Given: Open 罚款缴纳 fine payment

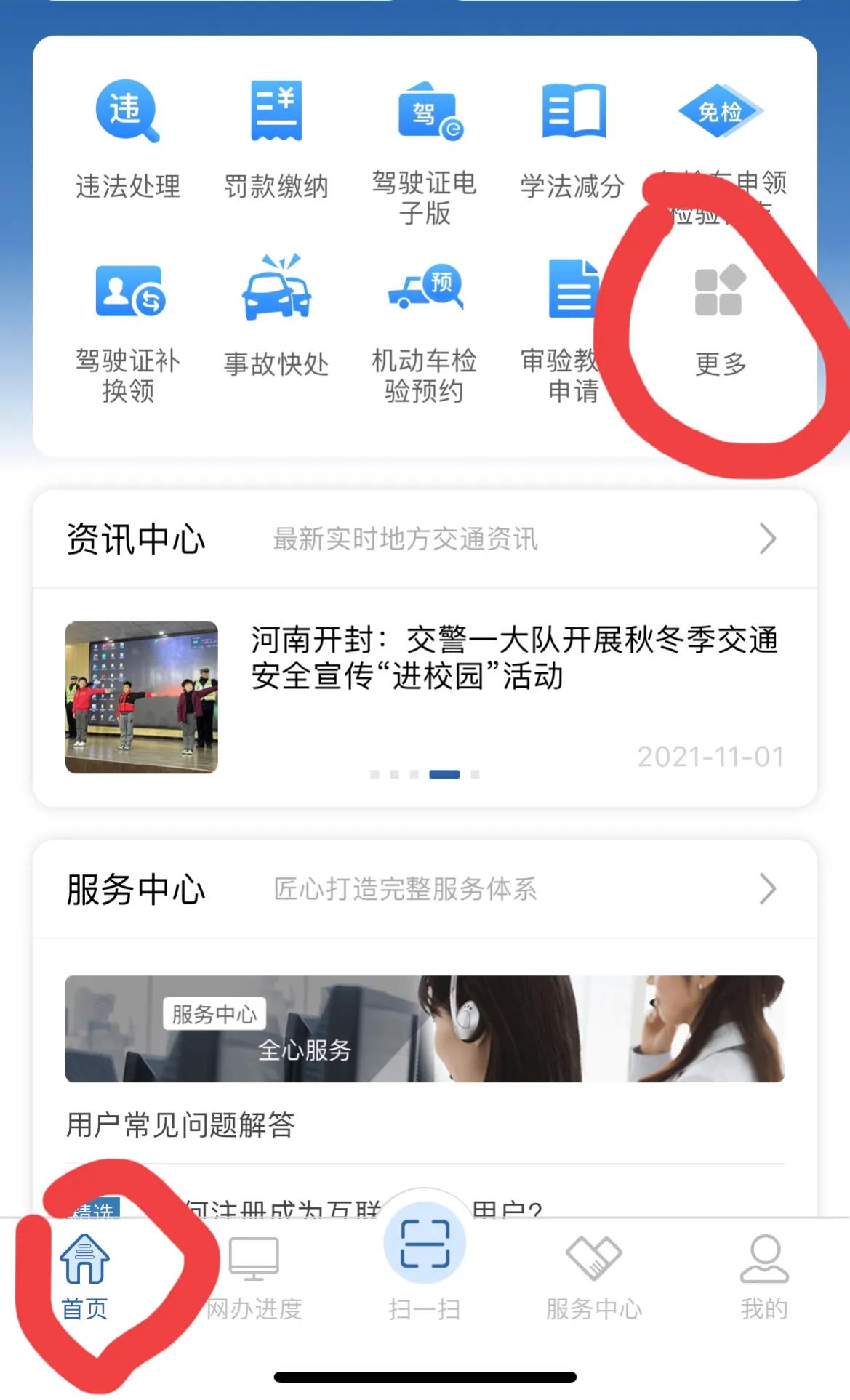Looking at the screenshot, I should 276,138.
